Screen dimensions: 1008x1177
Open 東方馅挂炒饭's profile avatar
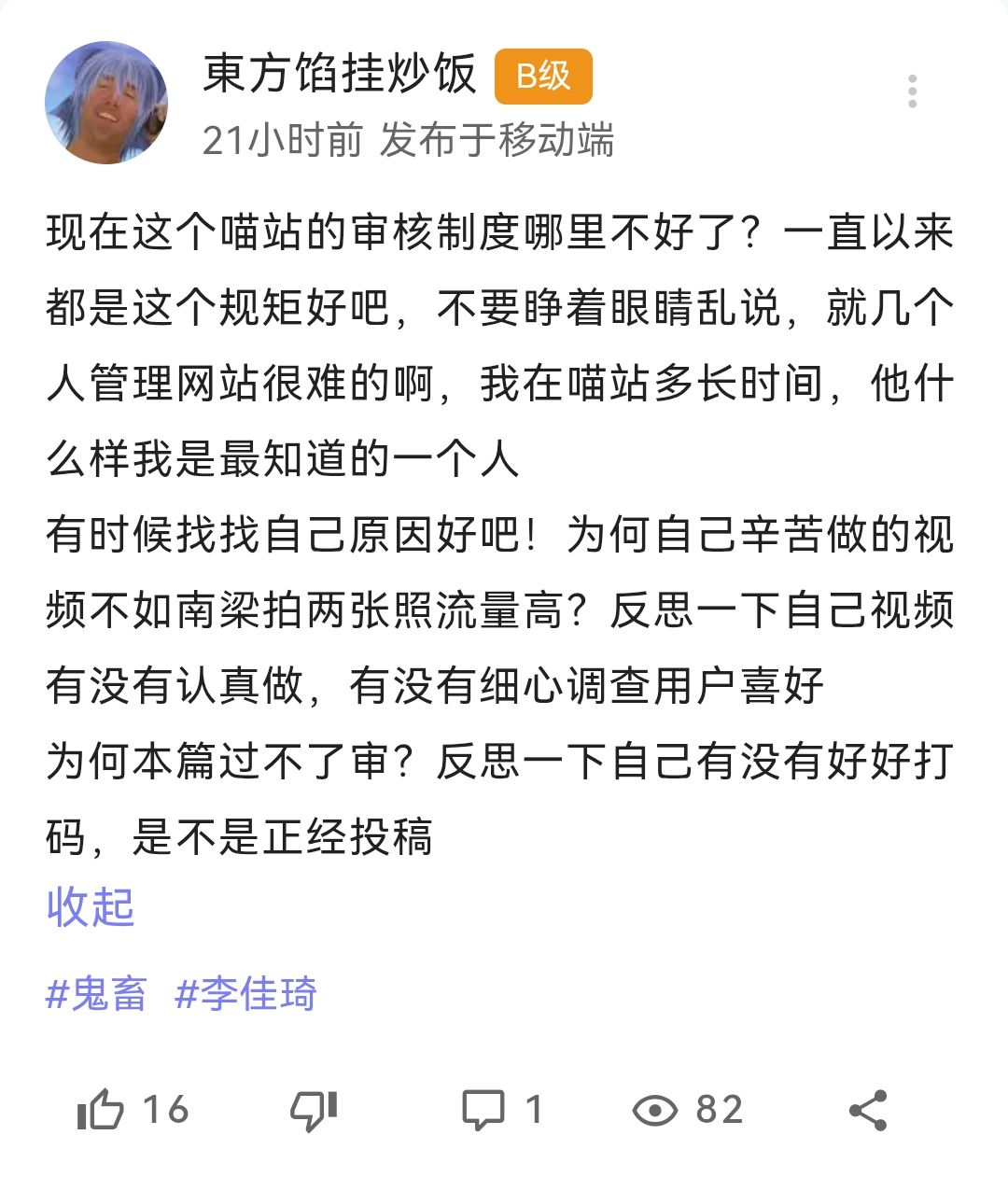click(x=106, y=103)
